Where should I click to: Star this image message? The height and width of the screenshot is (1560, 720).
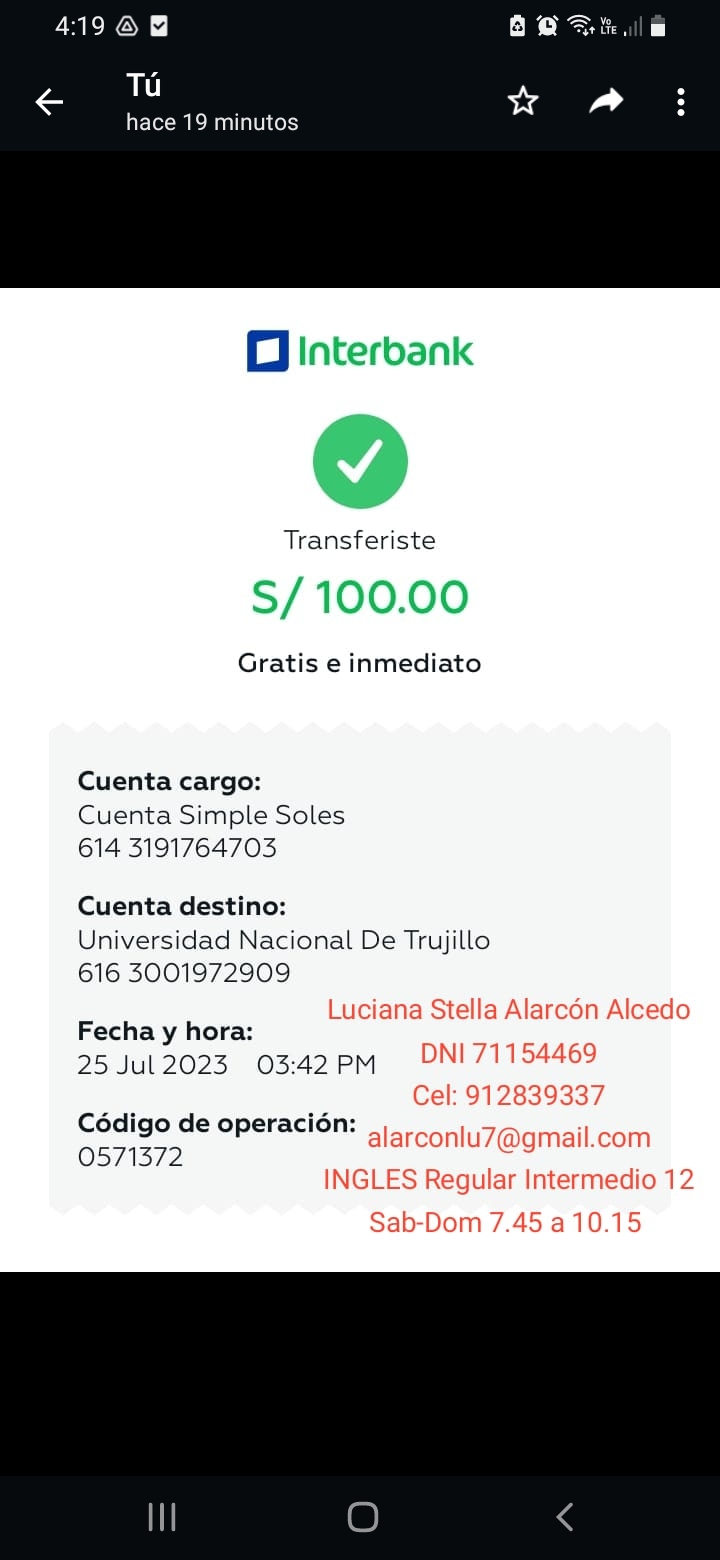[523, 101]
